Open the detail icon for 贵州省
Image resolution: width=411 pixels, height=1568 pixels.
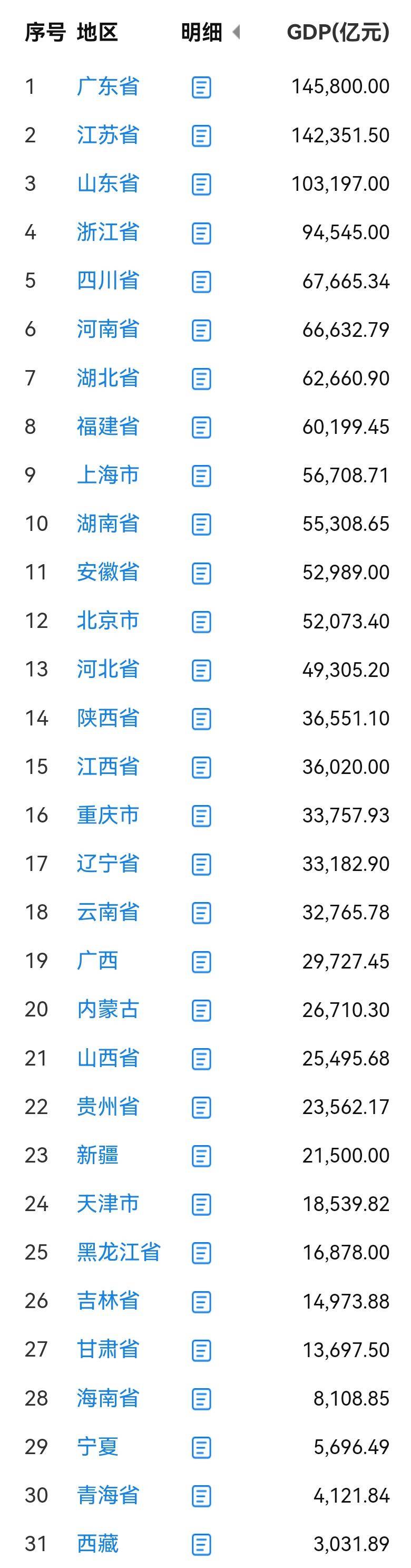[x=201, y=1108]
